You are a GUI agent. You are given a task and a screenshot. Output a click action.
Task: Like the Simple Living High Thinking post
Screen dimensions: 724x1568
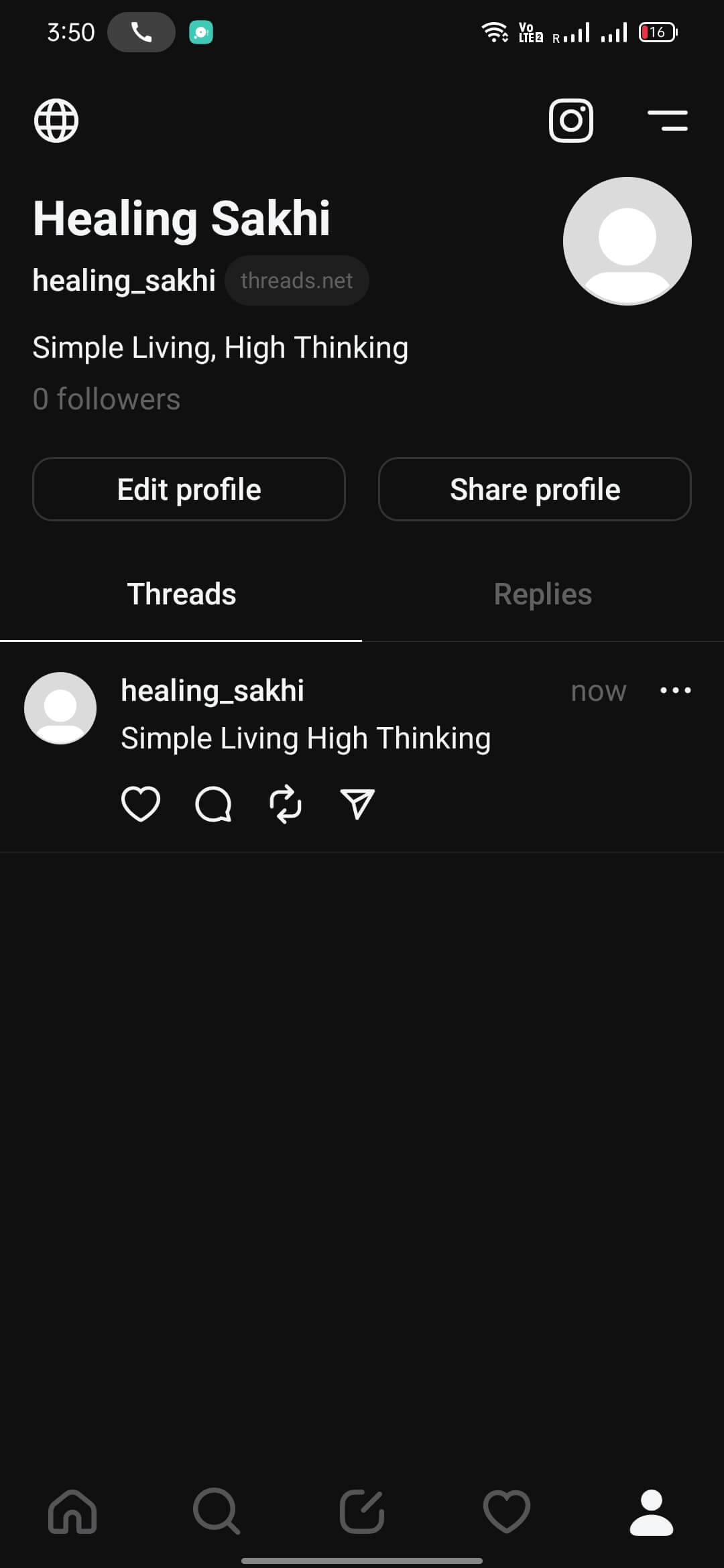[x=141, y=803]
